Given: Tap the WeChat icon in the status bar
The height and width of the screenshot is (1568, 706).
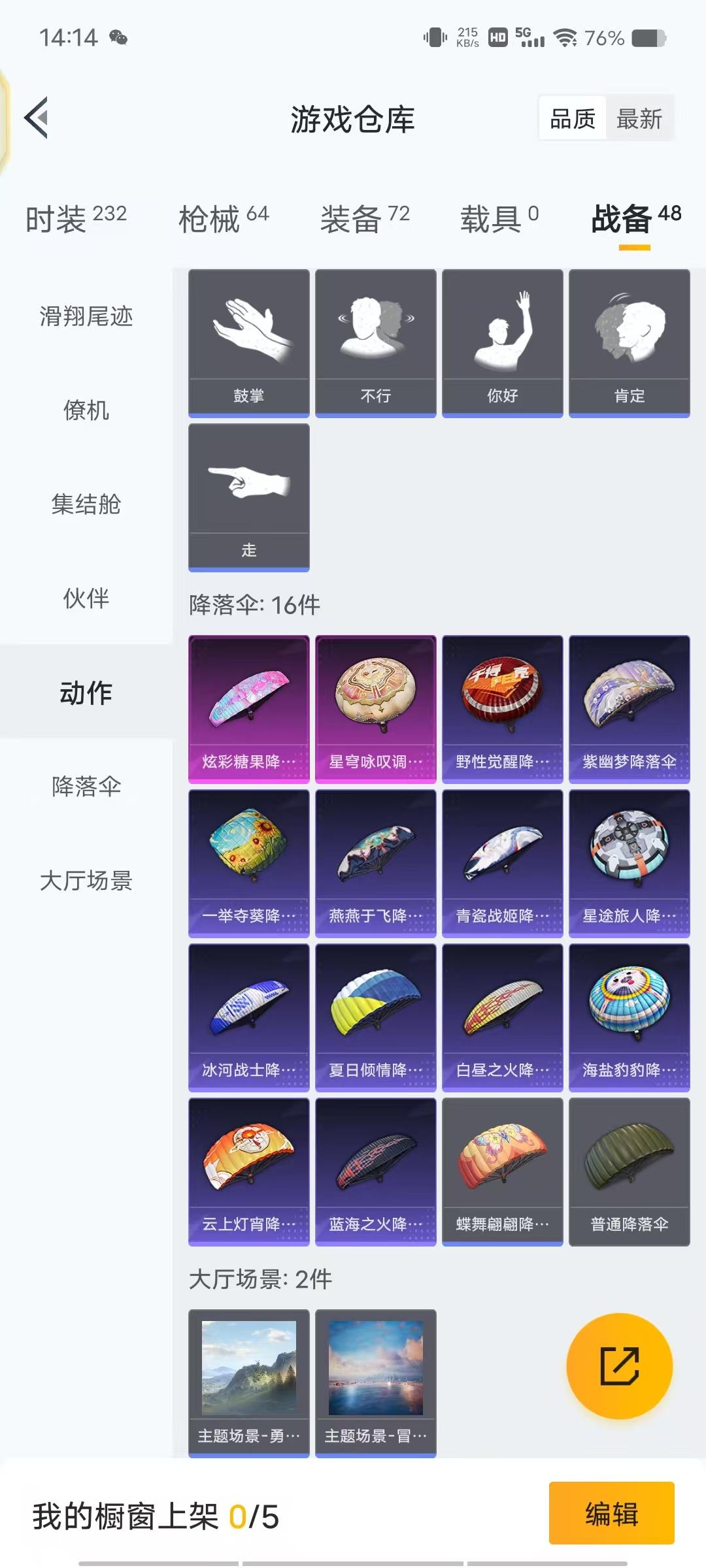Looking at the screenshot, I should [x=119, y=38].
